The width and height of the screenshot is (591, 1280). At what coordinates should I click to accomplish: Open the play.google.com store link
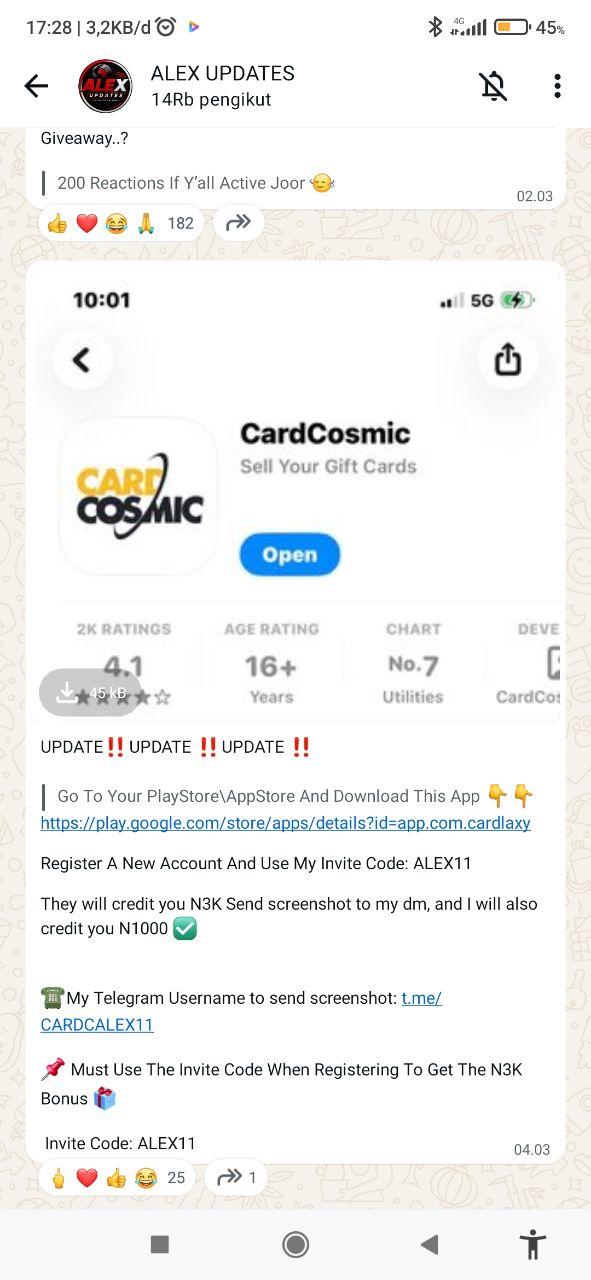[285, 823]
